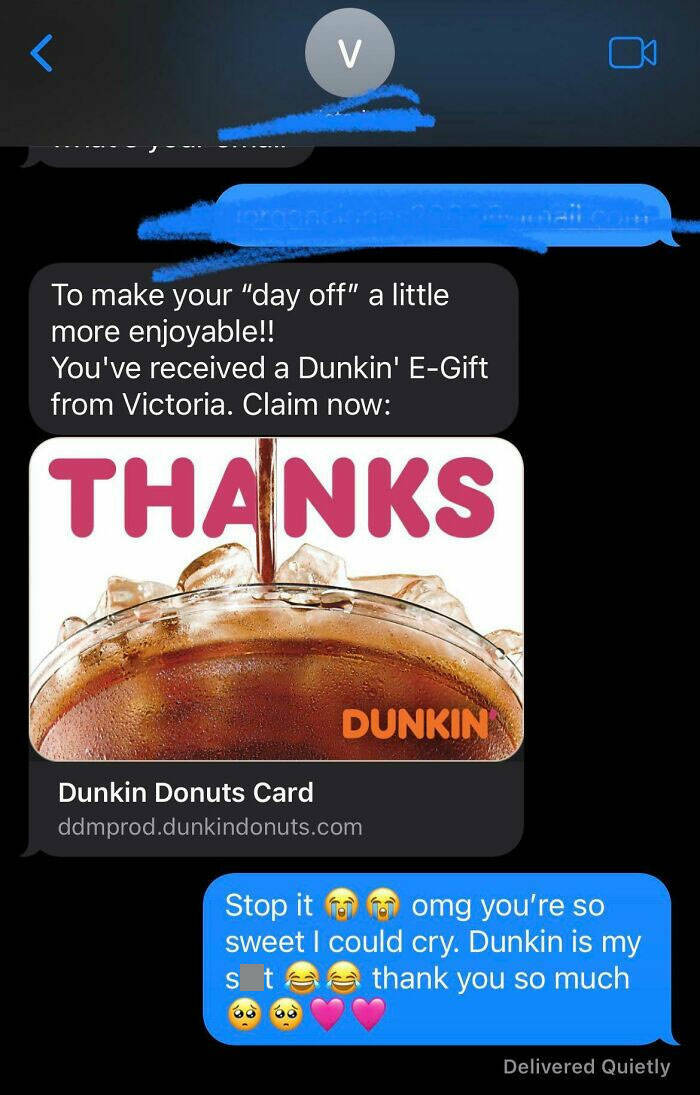The height and width of the screenshot is (1095, 700).
Task: Go back to the messages list
Action: point(42,52)
